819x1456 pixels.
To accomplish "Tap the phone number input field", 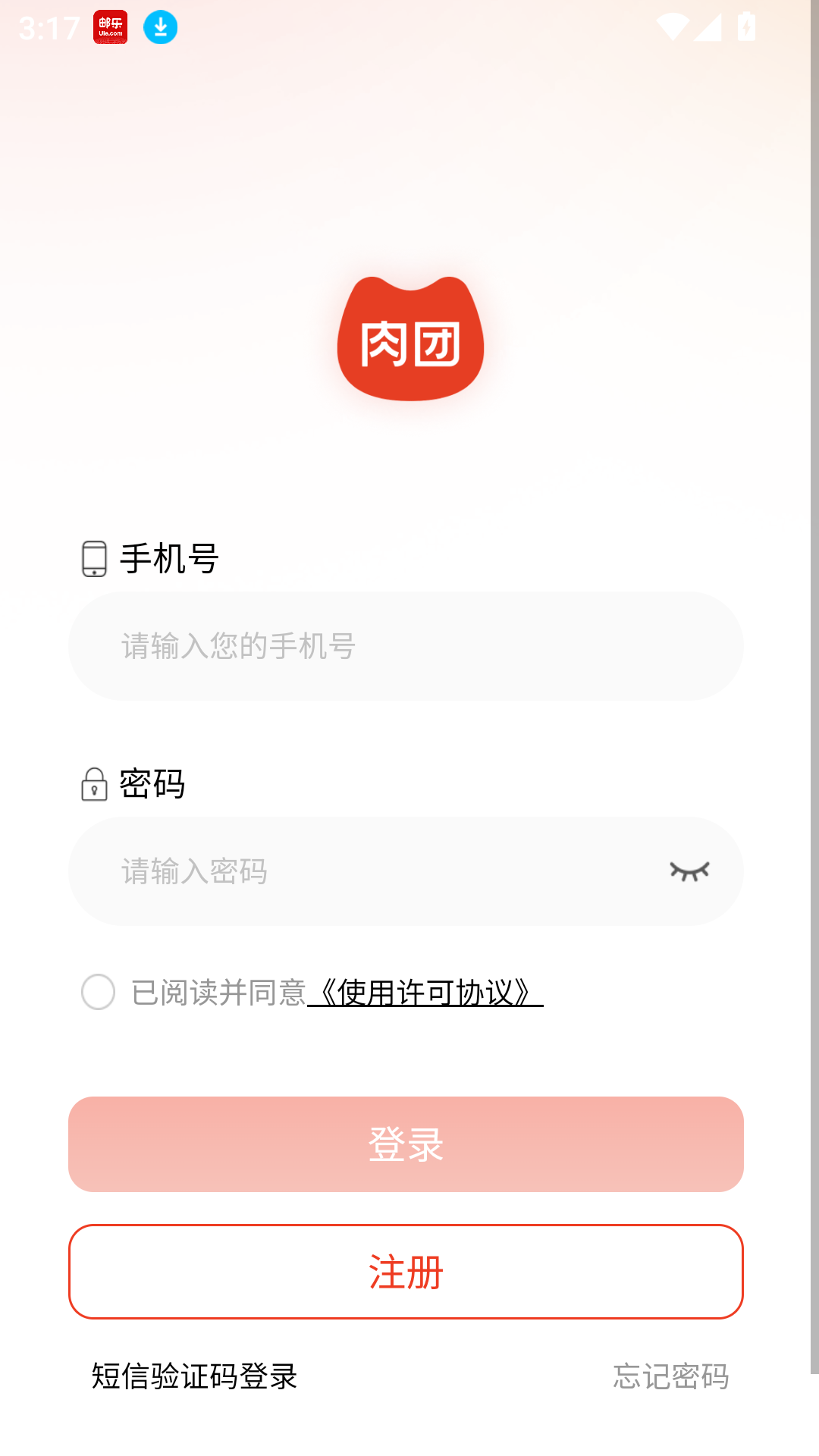I will point(406,646).
